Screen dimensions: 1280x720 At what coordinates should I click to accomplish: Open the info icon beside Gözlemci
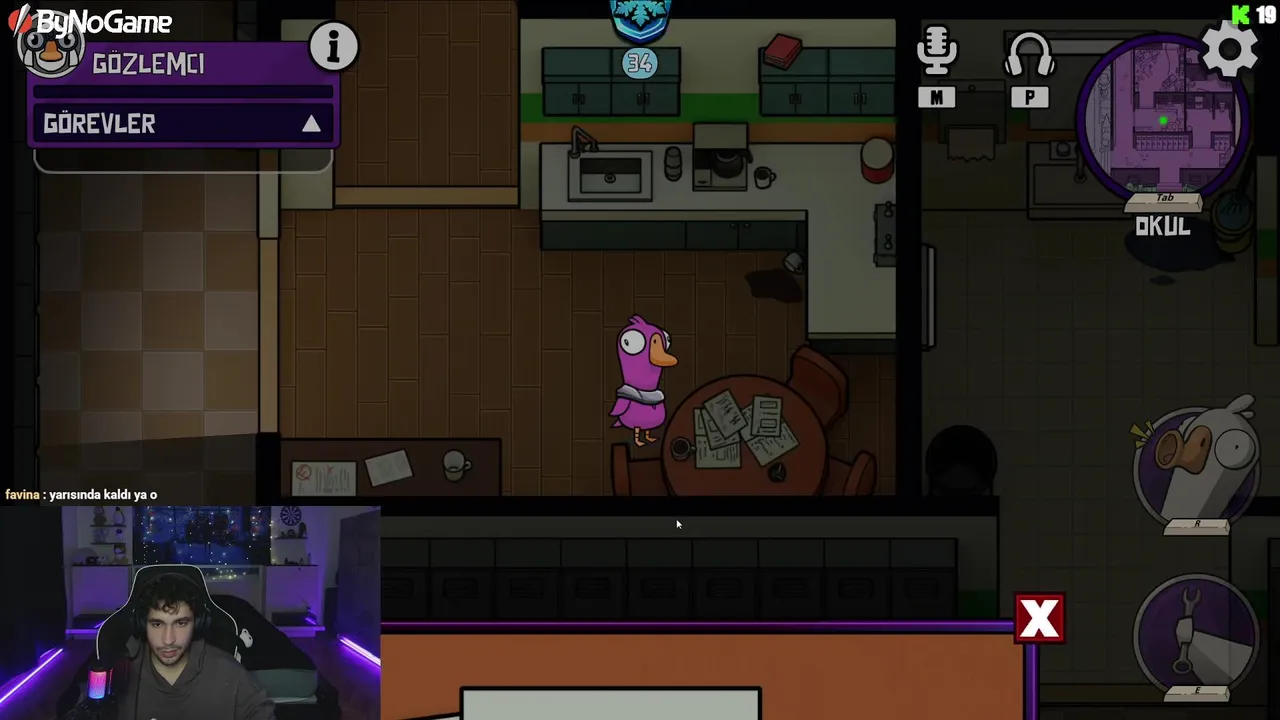click(x=333, y=46)
